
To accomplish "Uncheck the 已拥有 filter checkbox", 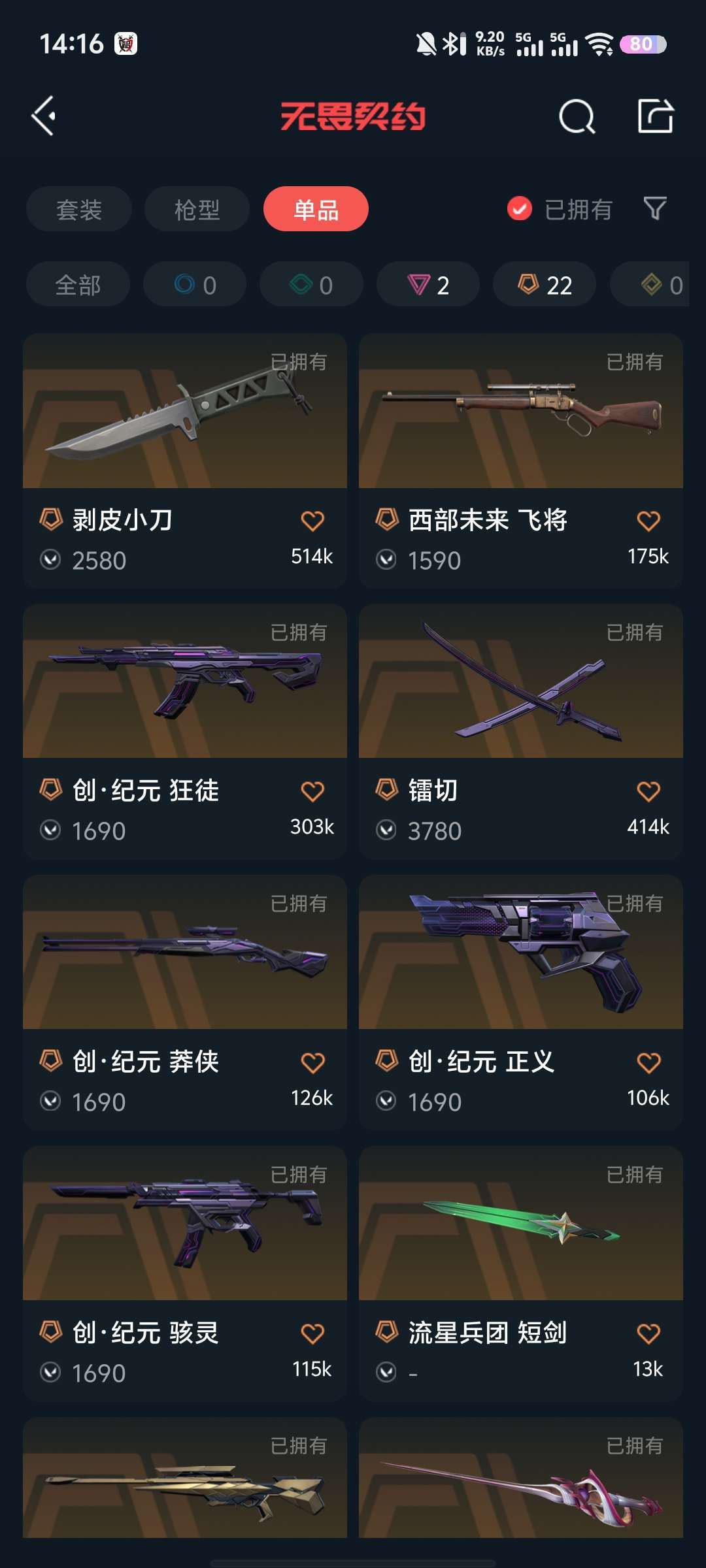I will point(520,209).
